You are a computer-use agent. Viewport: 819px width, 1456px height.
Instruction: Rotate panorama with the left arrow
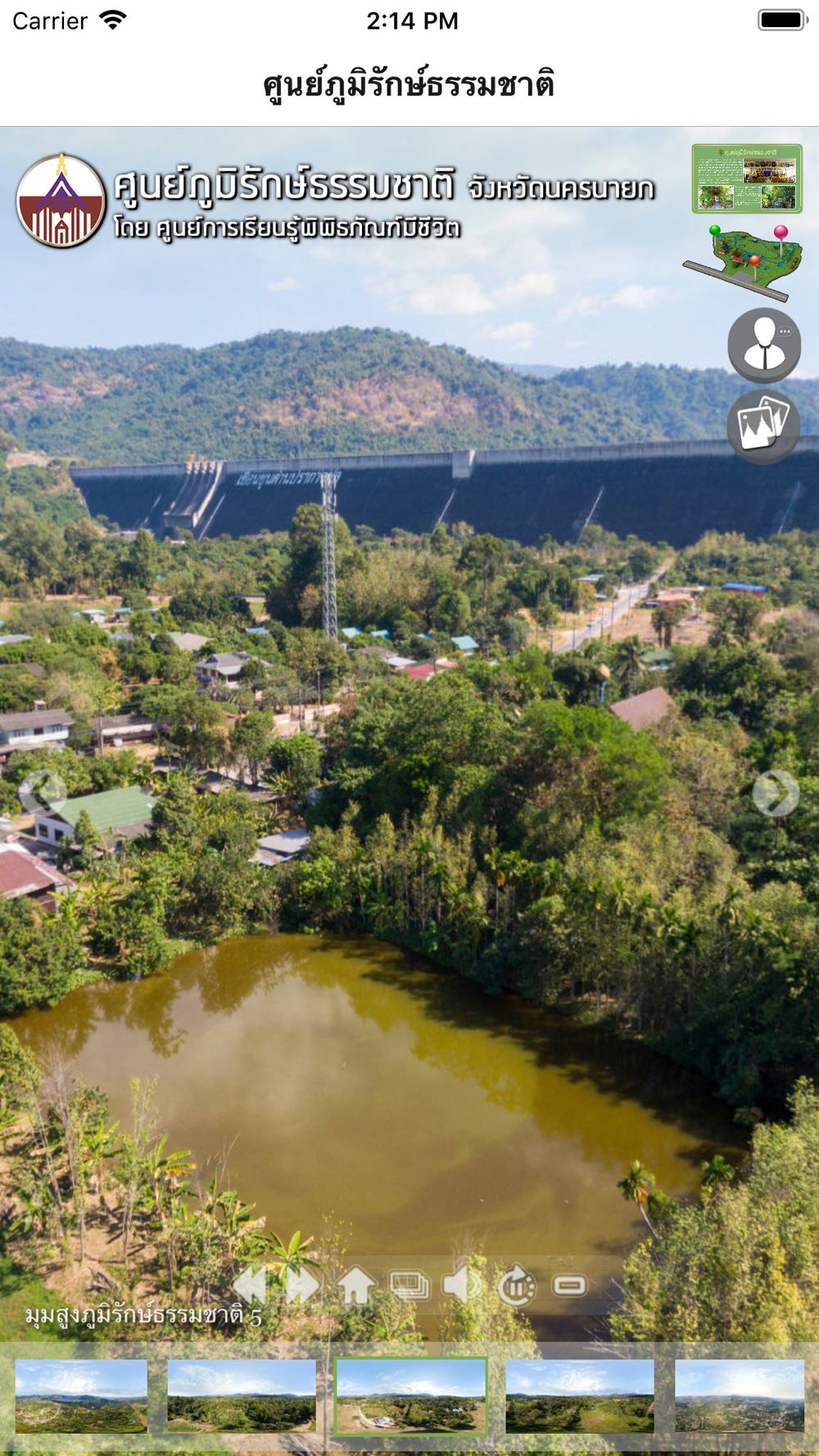tap(43, 791)
